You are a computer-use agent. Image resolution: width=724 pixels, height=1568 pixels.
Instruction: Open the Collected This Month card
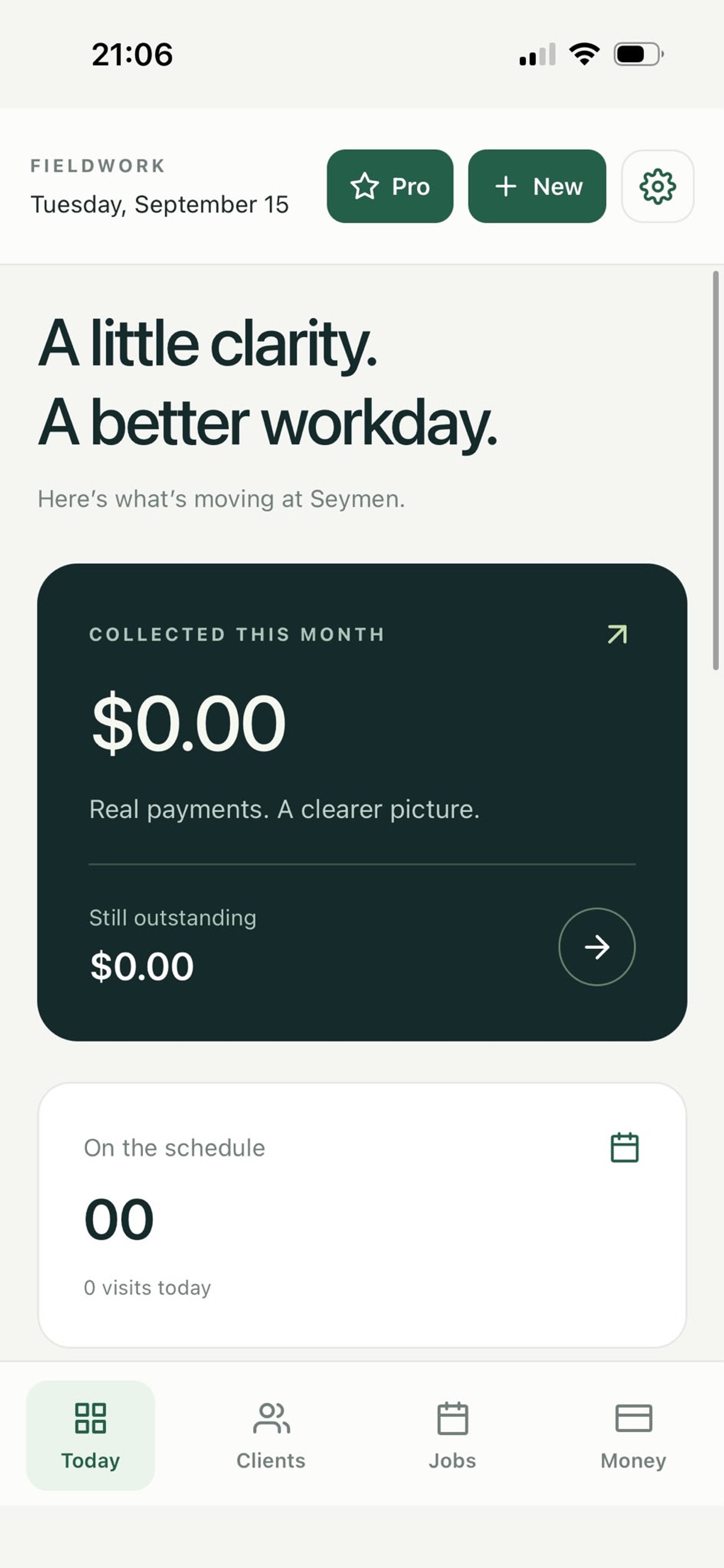coord(362,802)
